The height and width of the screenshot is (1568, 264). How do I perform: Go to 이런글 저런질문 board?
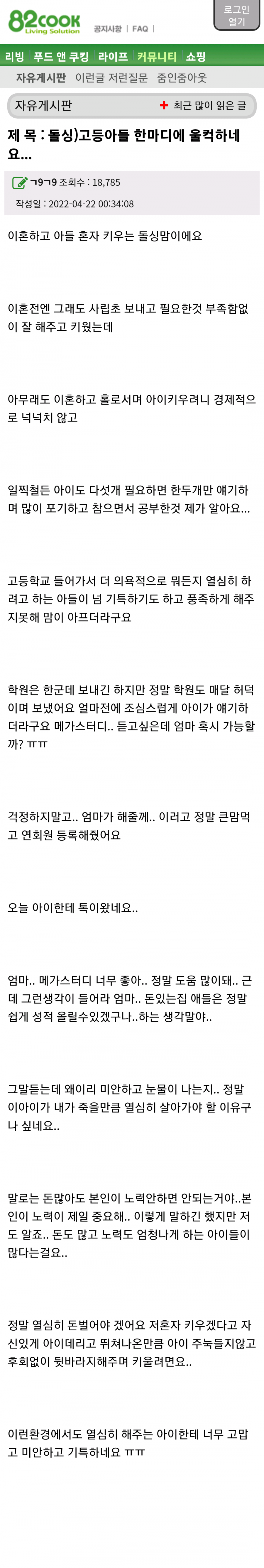[x=111, y=78]
